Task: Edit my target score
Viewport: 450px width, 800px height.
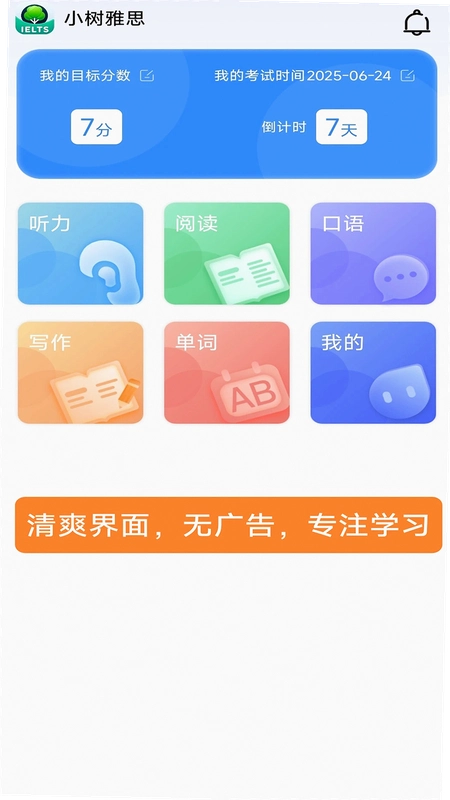Action: pyautogui.click(x=147, y=76)
